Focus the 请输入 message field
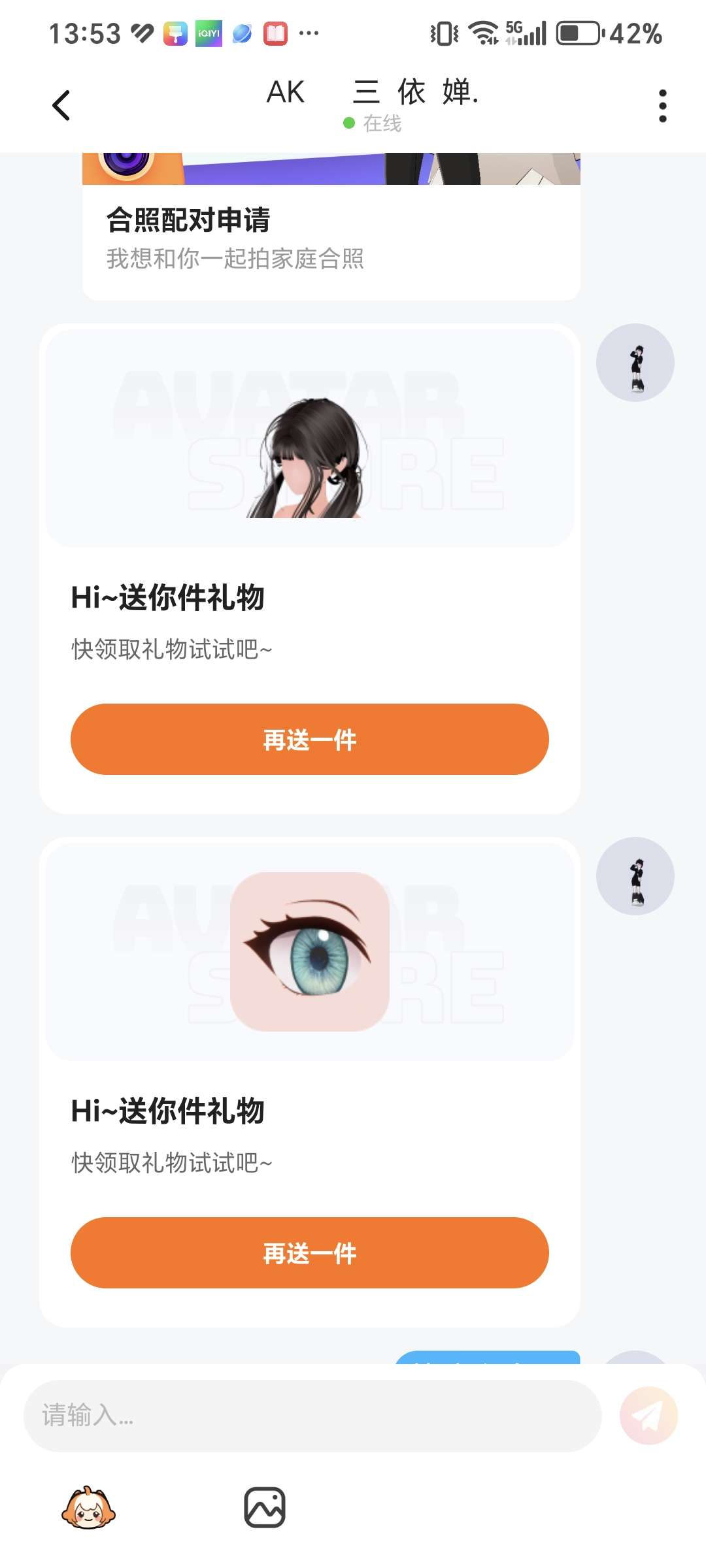This screenshot has height=1568, width=706. click(x=312, y=1416)
